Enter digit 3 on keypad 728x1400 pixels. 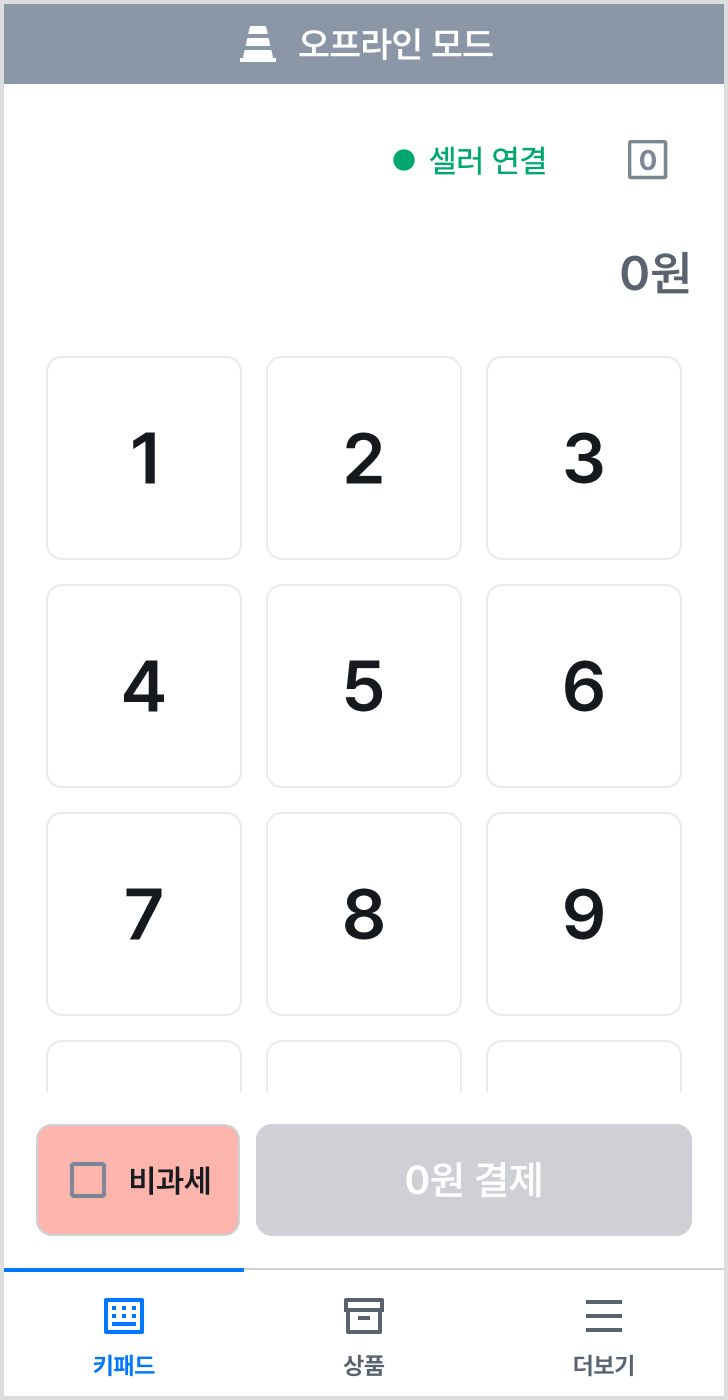click(x=584, y=458)
